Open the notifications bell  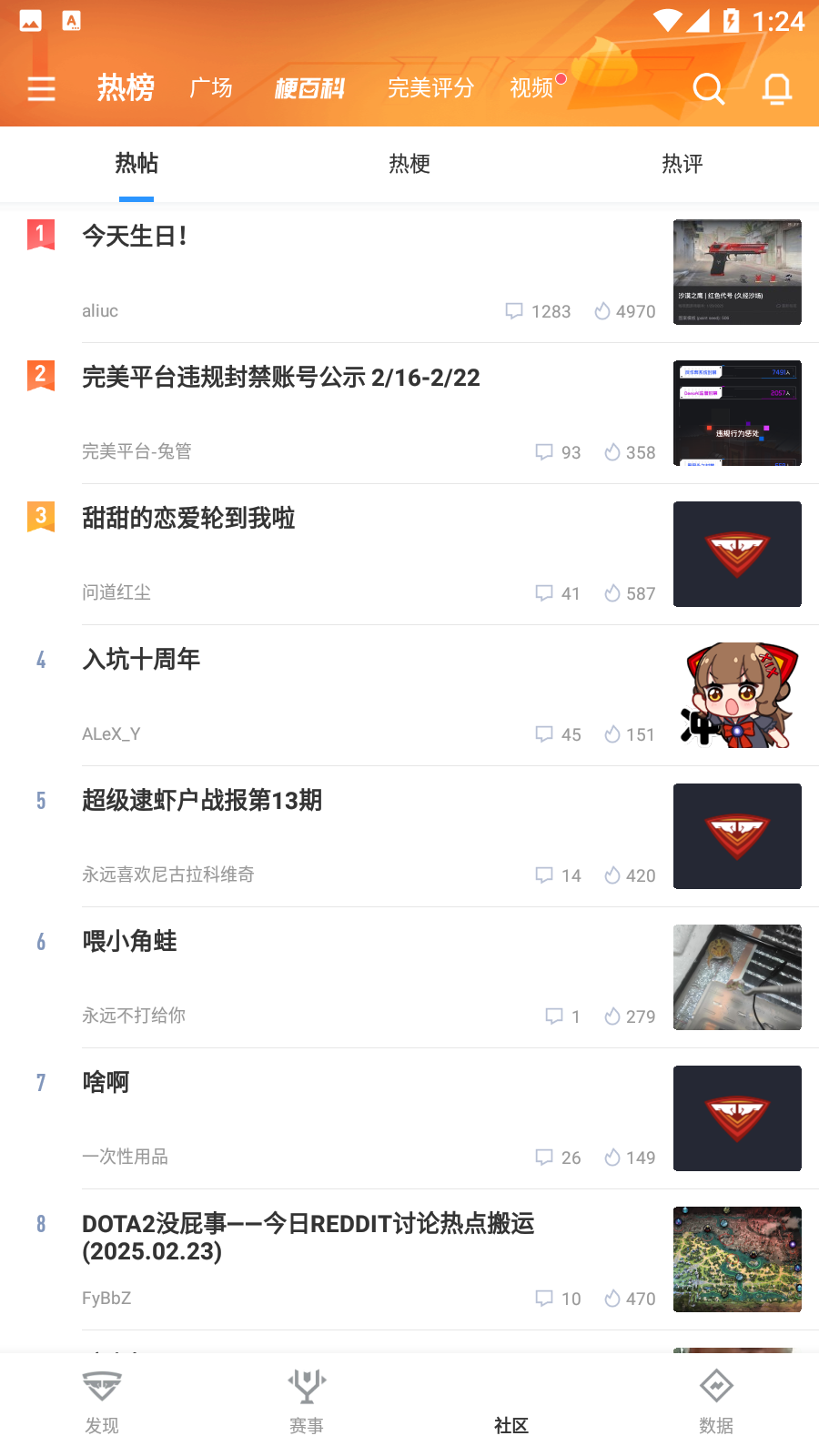coord(777,88)
